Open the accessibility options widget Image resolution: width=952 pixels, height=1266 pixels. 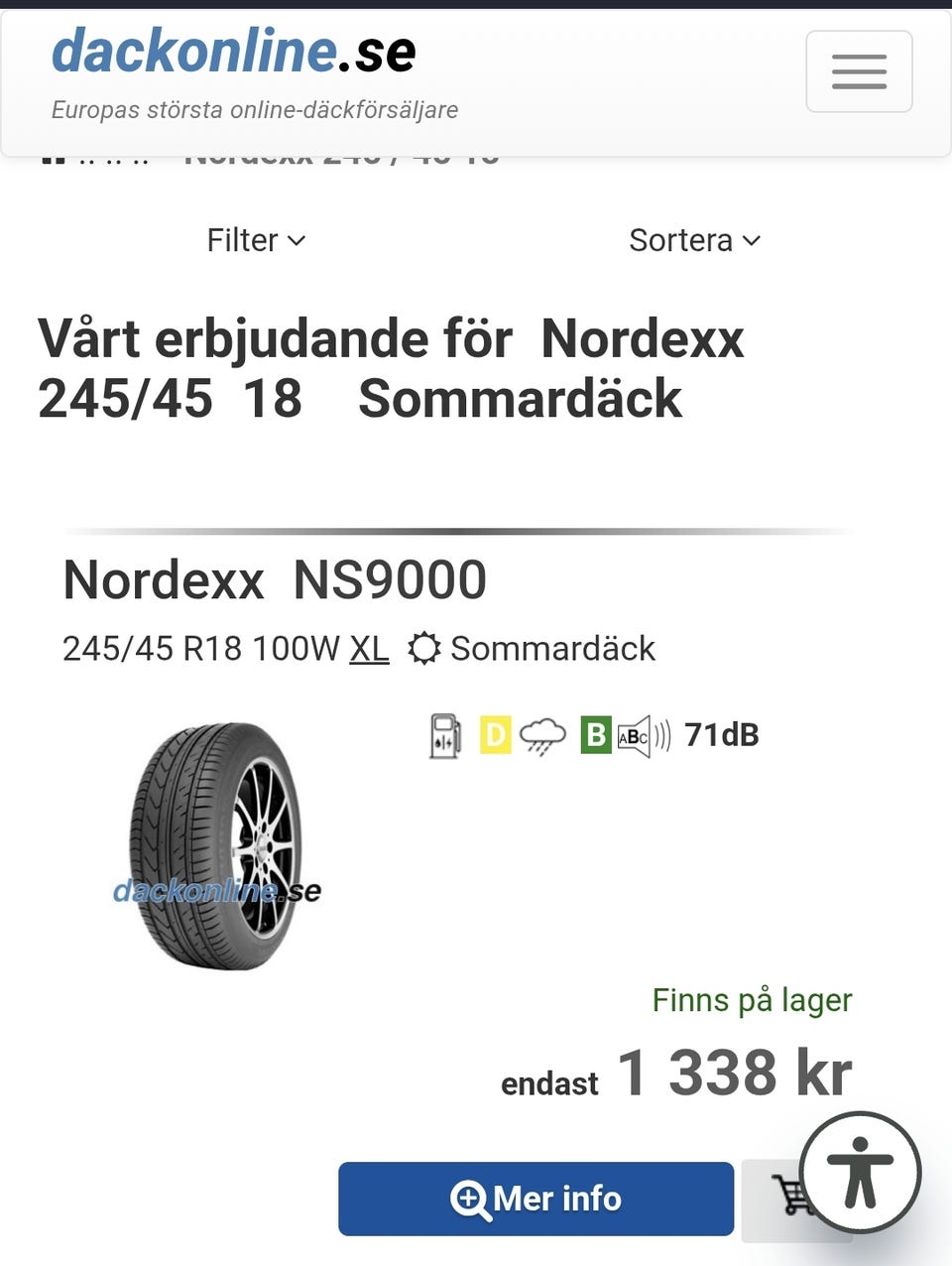tap(861, 1173)
